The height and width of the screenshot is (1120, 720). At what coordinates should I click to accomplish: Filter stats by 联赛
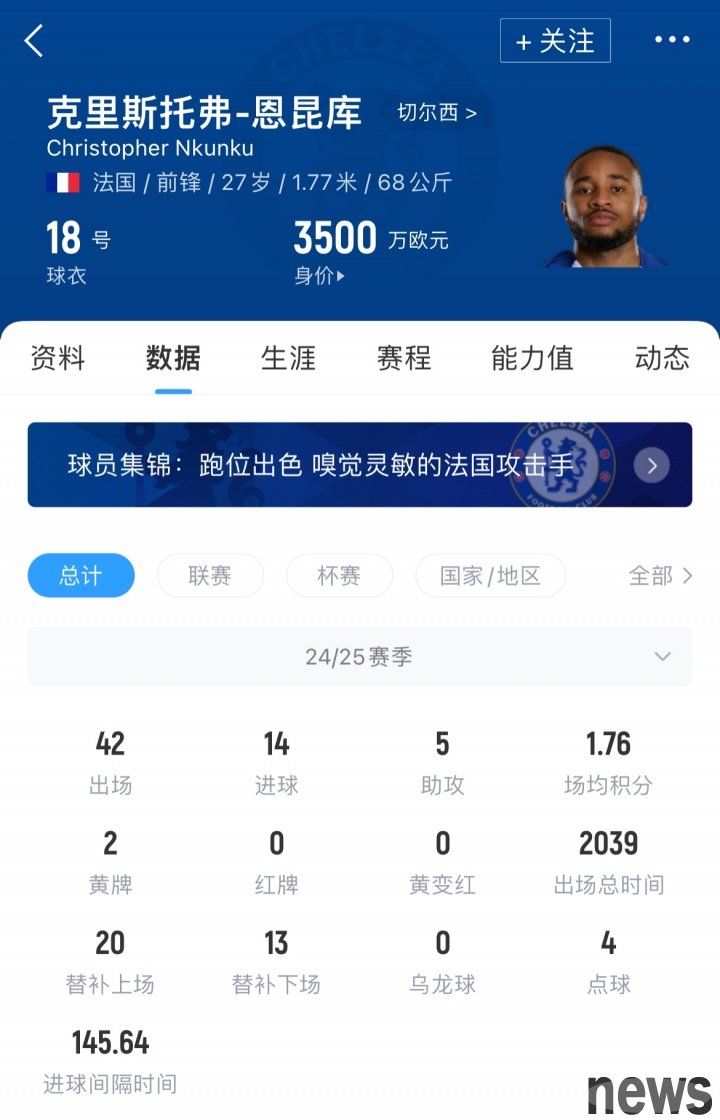[210, 576]
